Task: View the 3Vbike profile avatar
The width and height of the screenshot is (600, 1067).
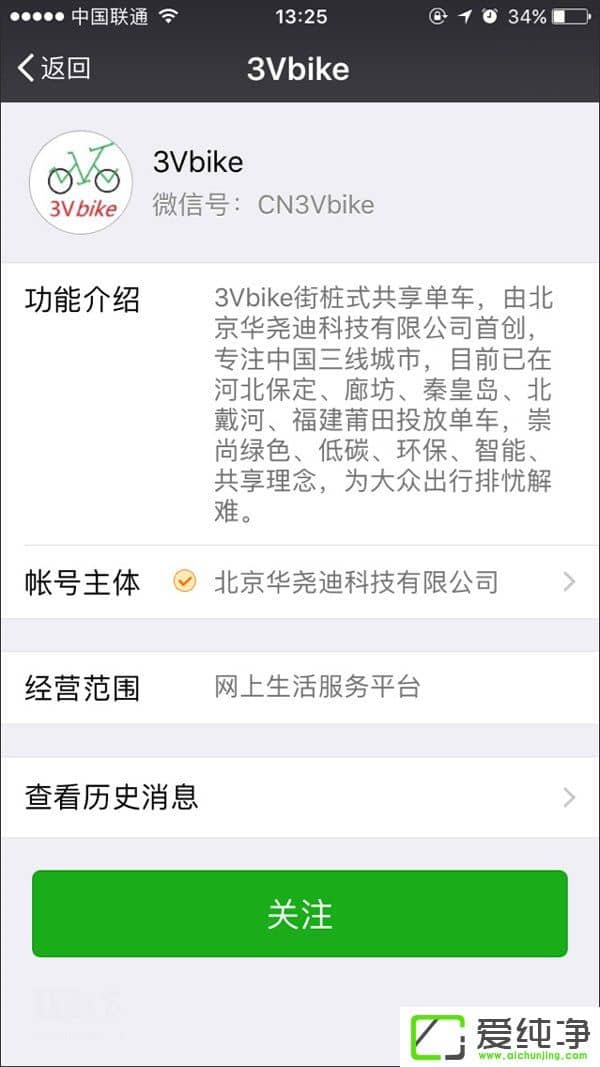Action: [x=82, y=182]
